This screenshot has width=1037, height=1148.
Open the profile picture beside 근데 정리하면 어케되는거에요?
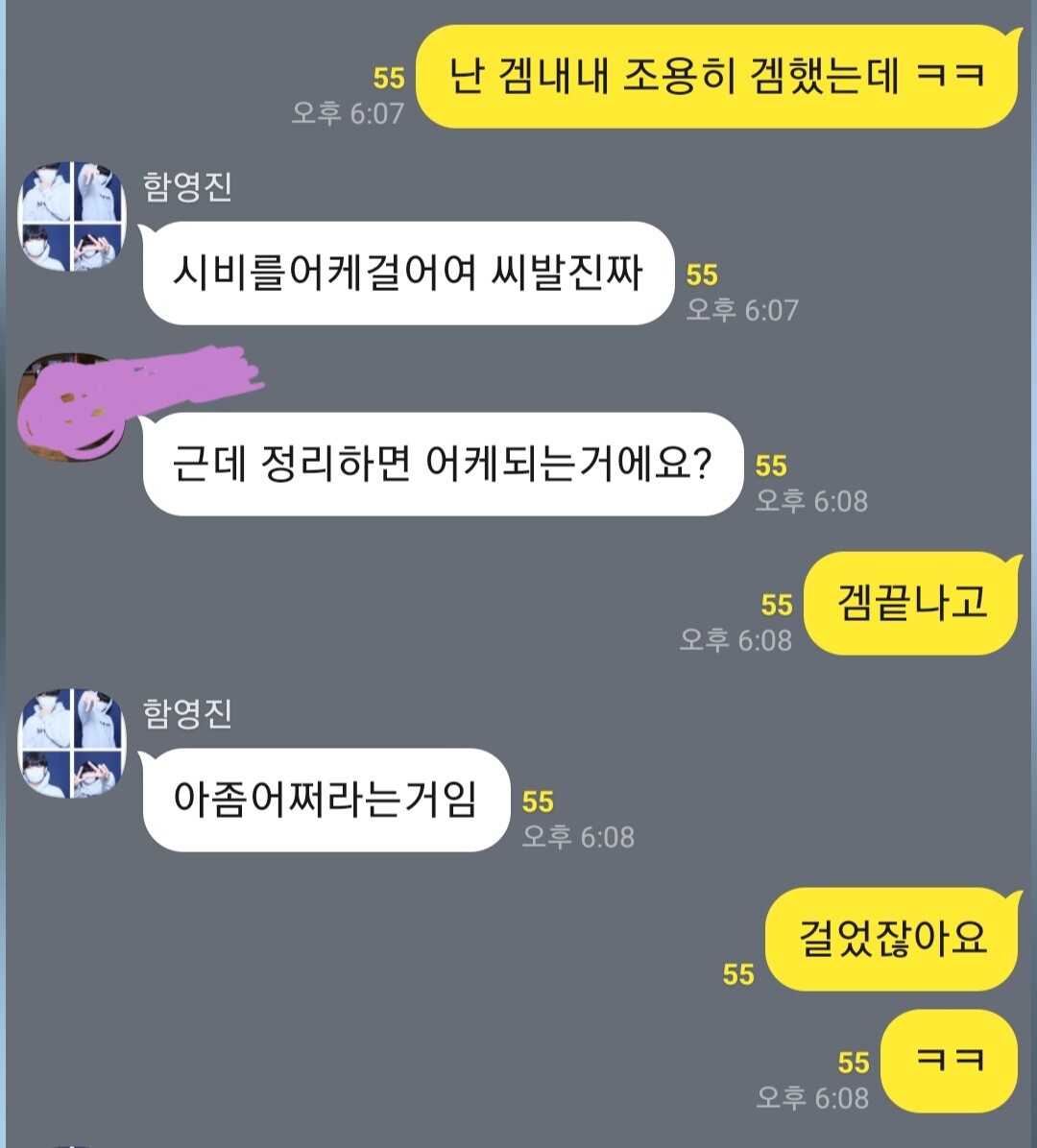70,408
